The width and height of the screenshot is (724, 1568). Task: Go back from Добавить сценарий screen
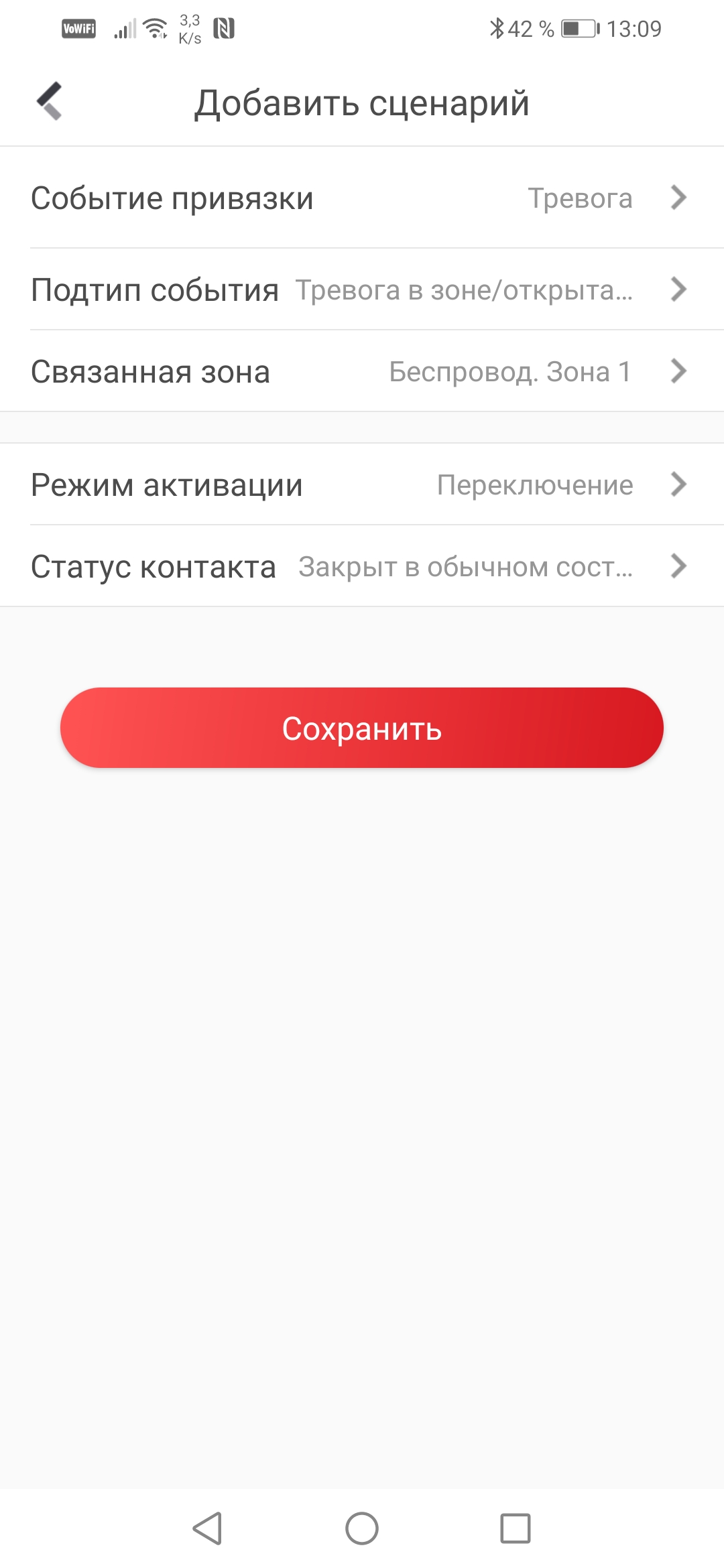(50, 102)
